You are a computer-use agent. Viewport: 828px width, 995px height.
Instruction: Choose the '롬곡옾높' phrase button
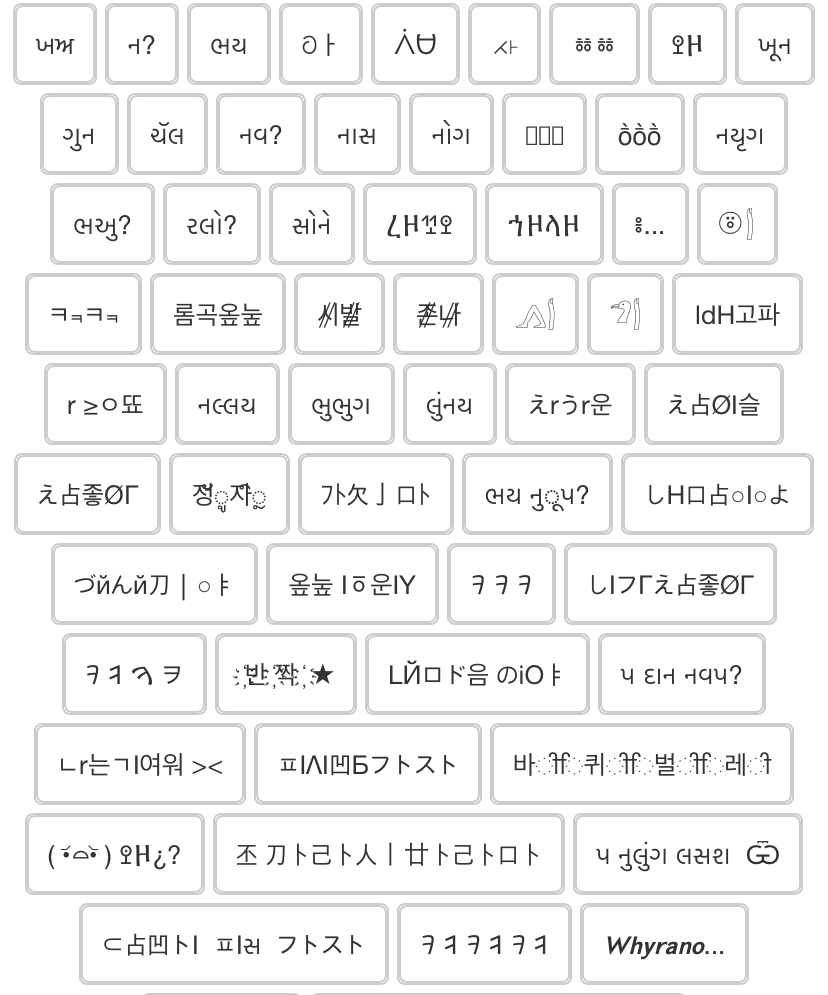218,314
